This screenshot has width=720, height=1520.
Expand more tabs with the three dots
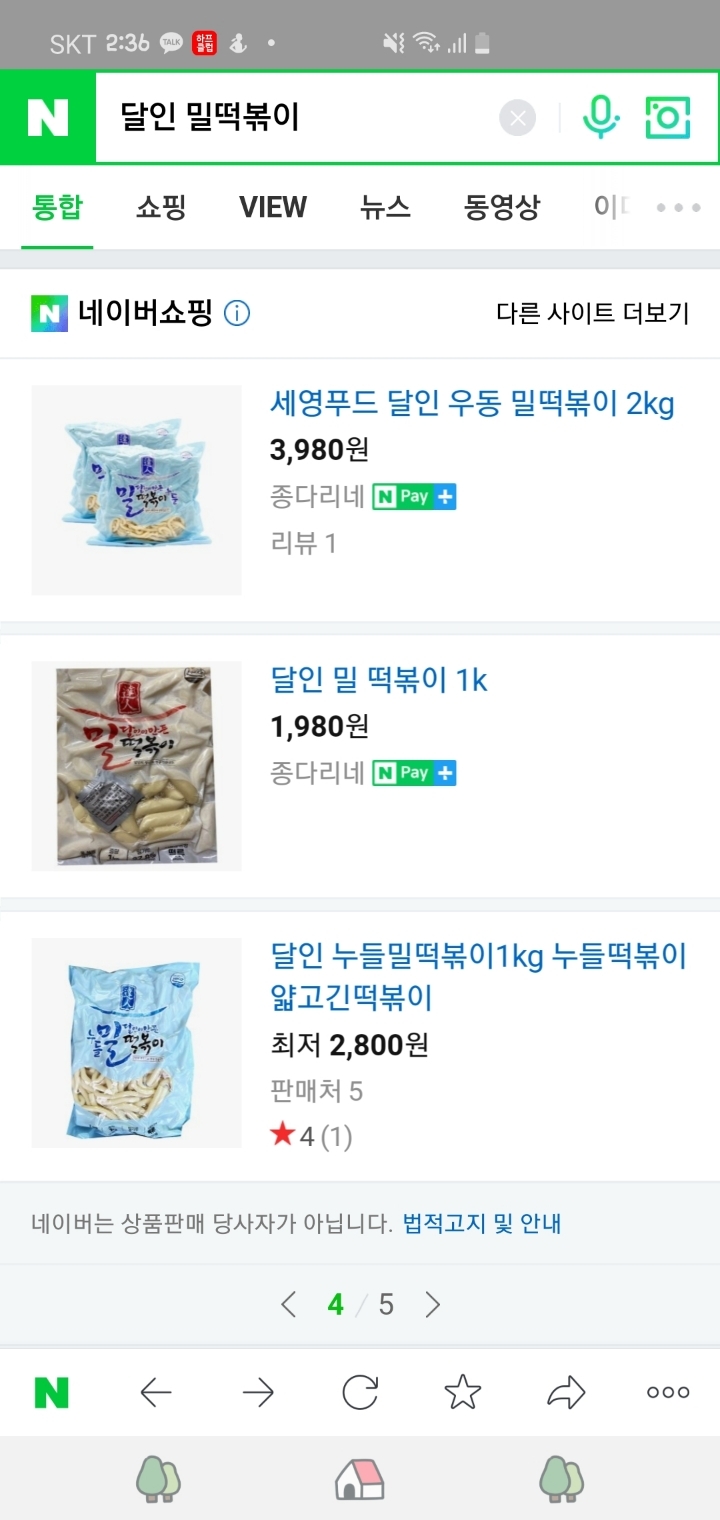[678, 208]
